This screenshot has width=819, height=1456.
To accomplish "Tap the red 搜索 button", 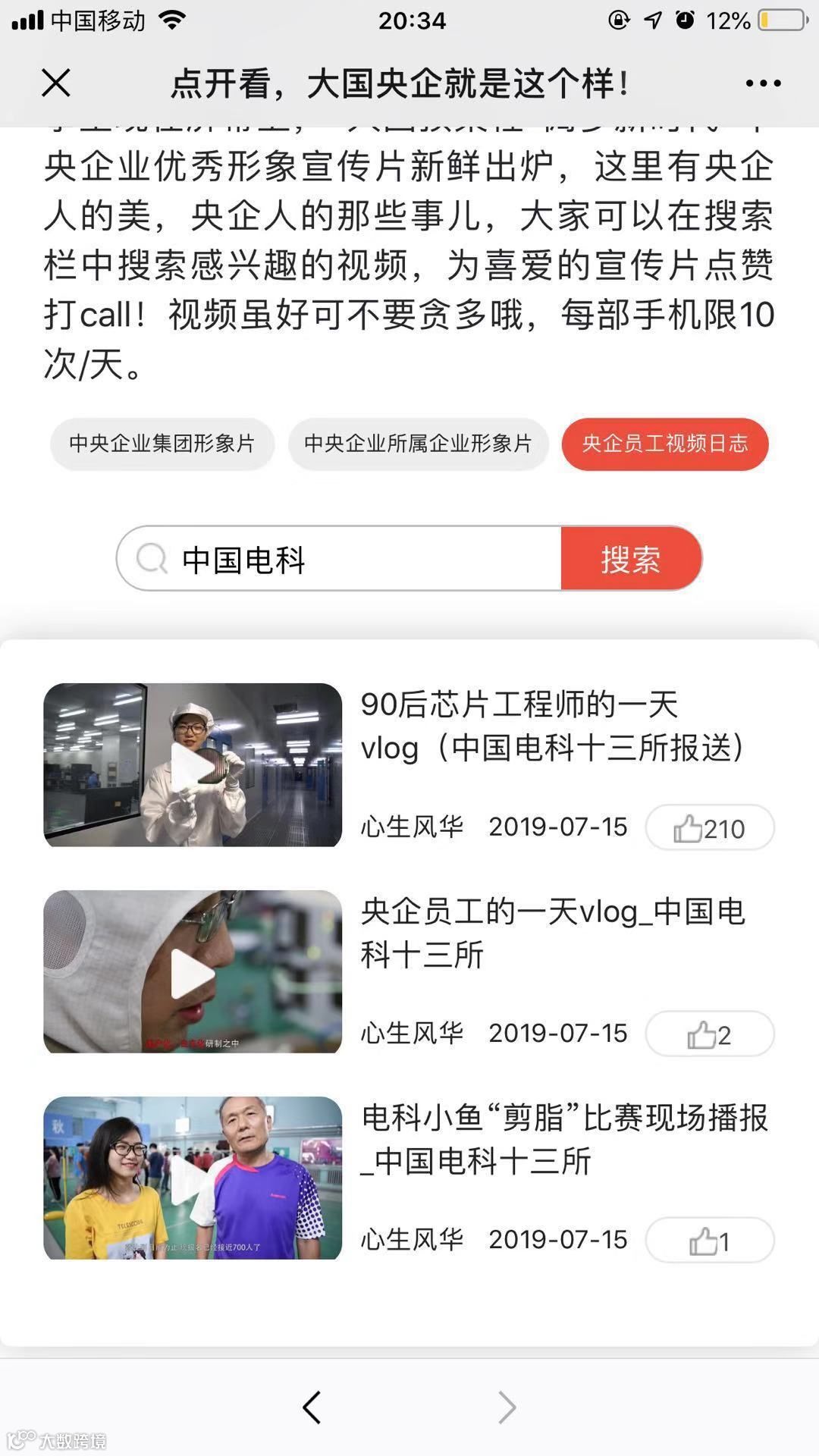I will tap(630, 560).
